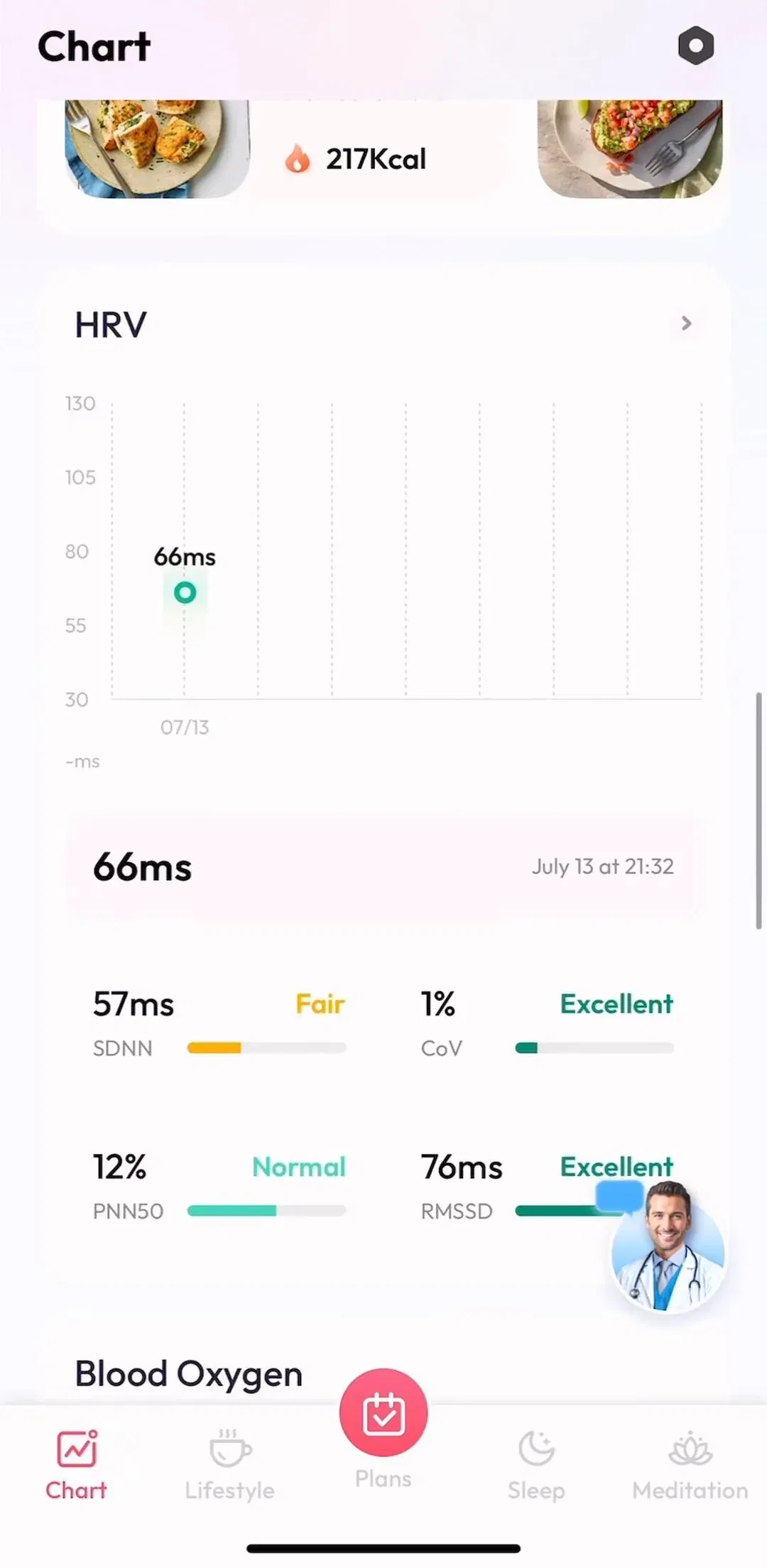Viewport: 767px width, 1568px height.
Task: Open the chicken meal picture
Action: coord(157,148)
